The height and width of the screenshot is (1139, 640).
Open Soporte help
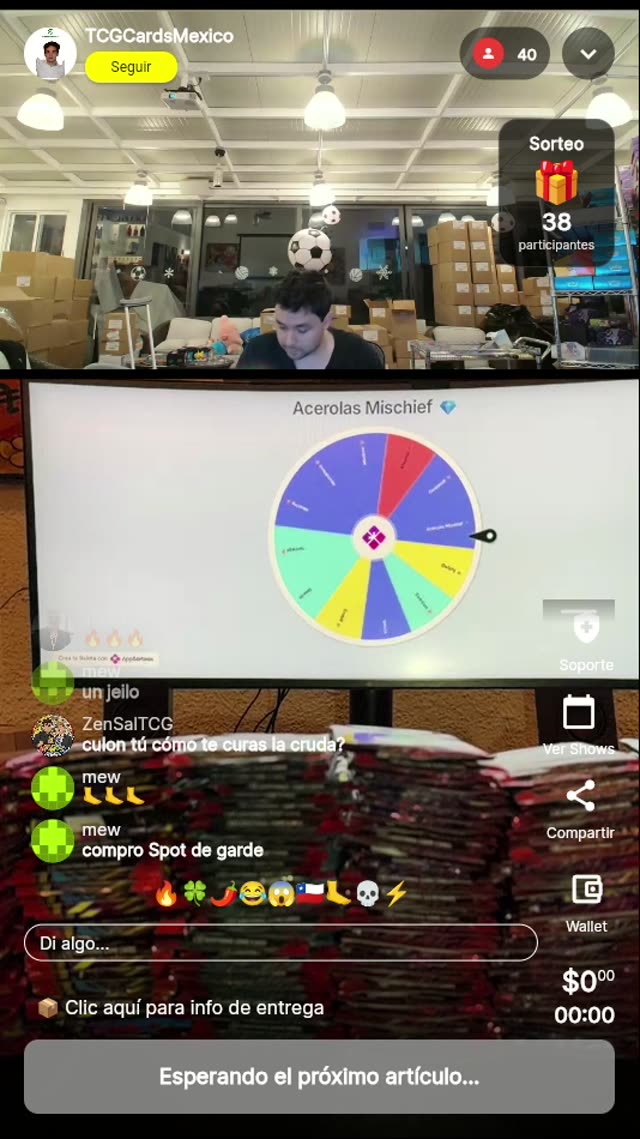(x=585, y=637)
